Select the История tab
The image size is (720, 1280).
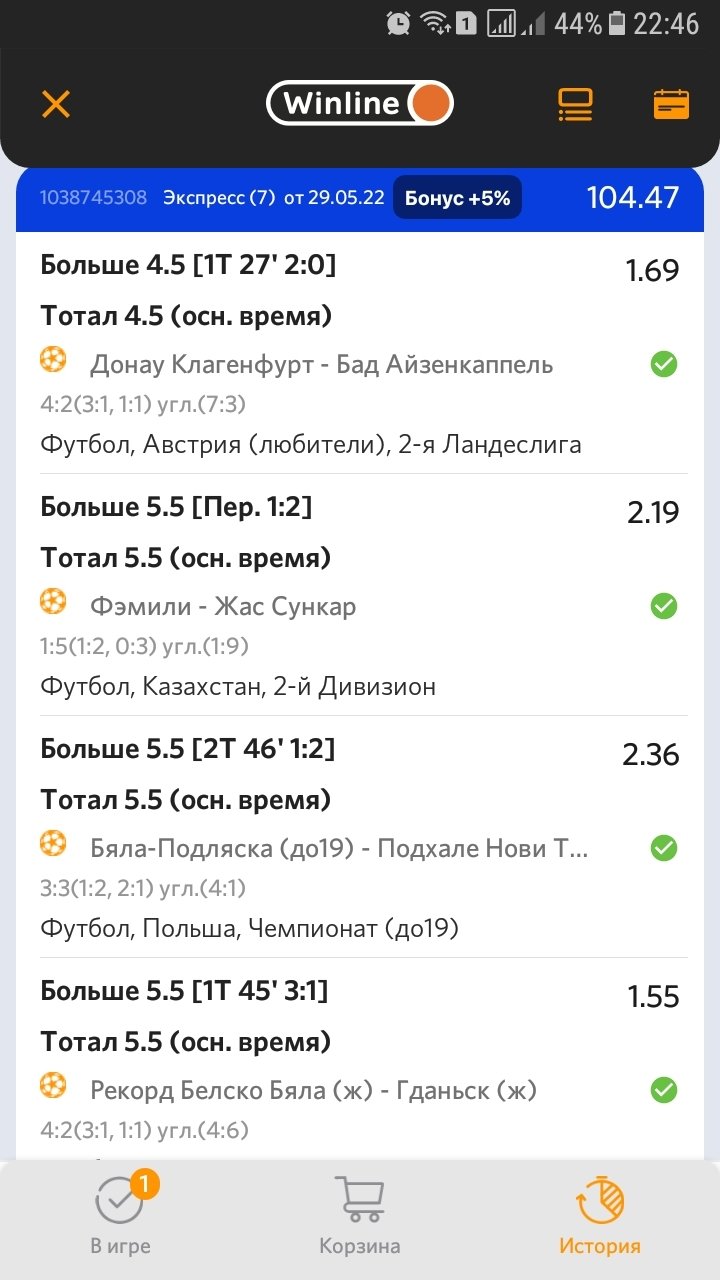(x=599, y=1214)
